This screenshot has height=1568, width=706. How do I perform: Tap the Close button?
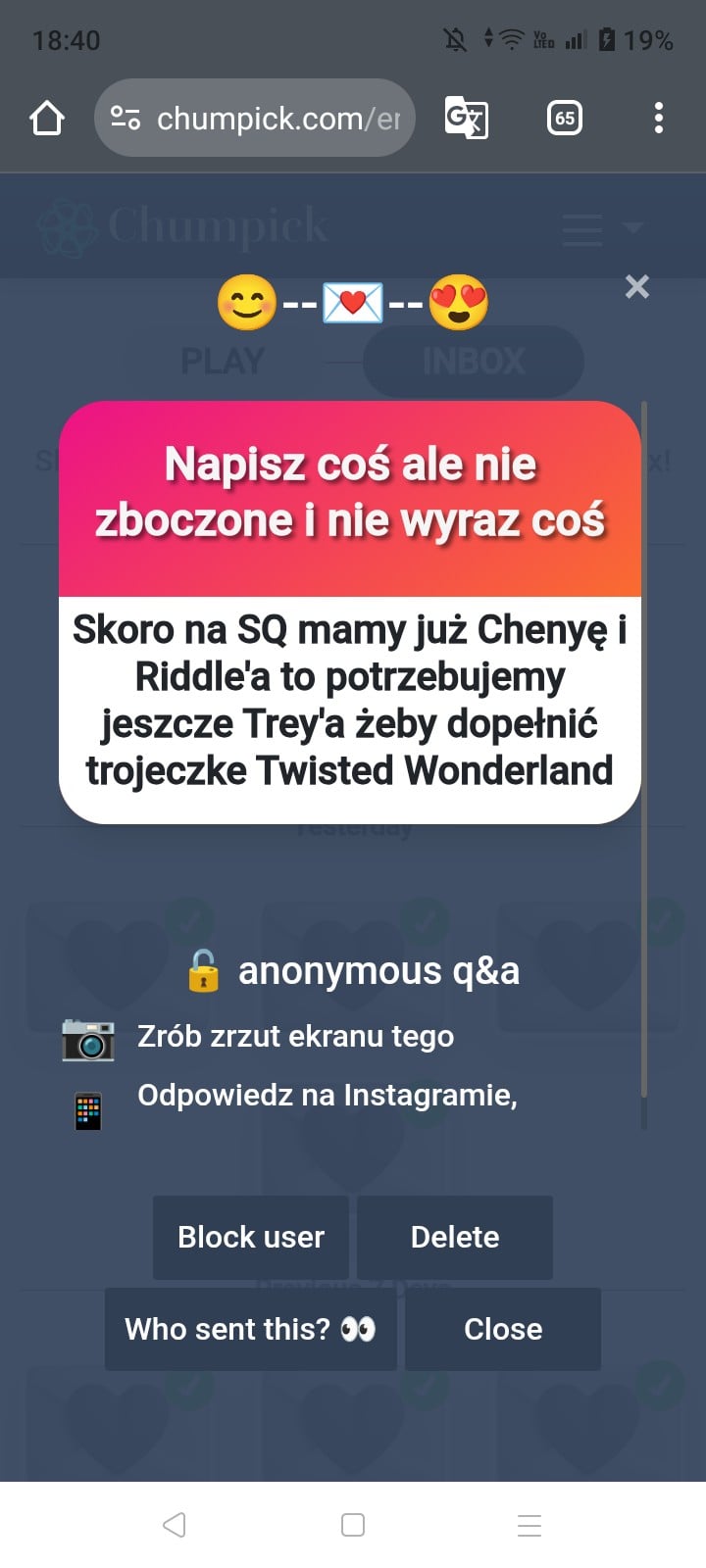503,1329
